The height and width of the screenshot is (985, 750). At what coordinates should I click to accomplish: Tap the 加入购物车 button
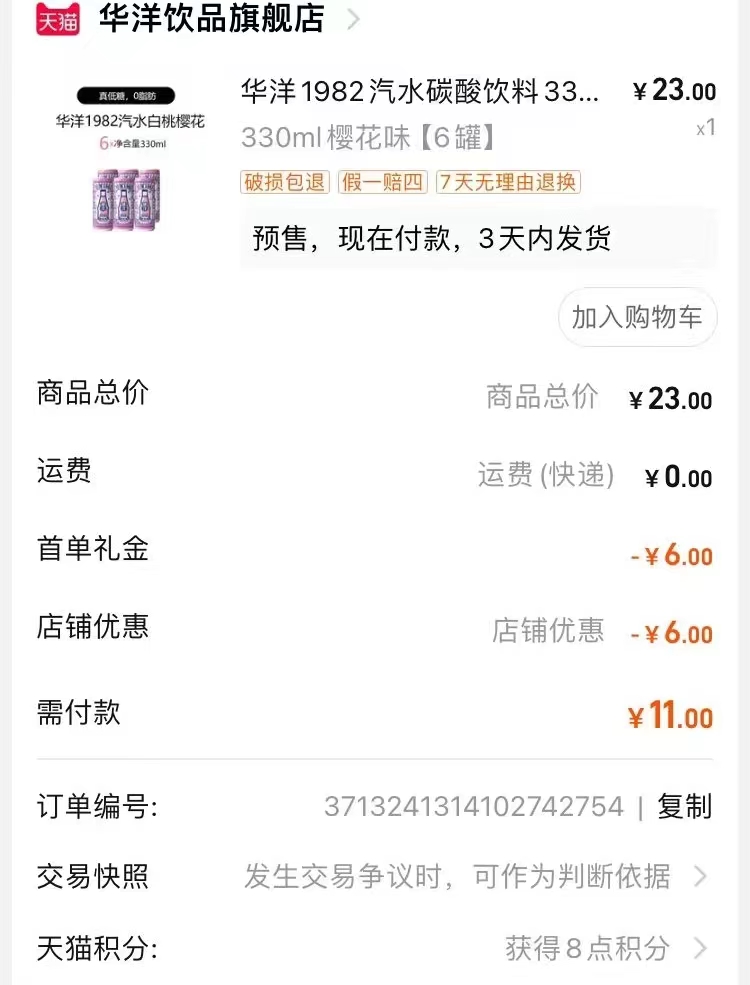[x=636, y=317]
